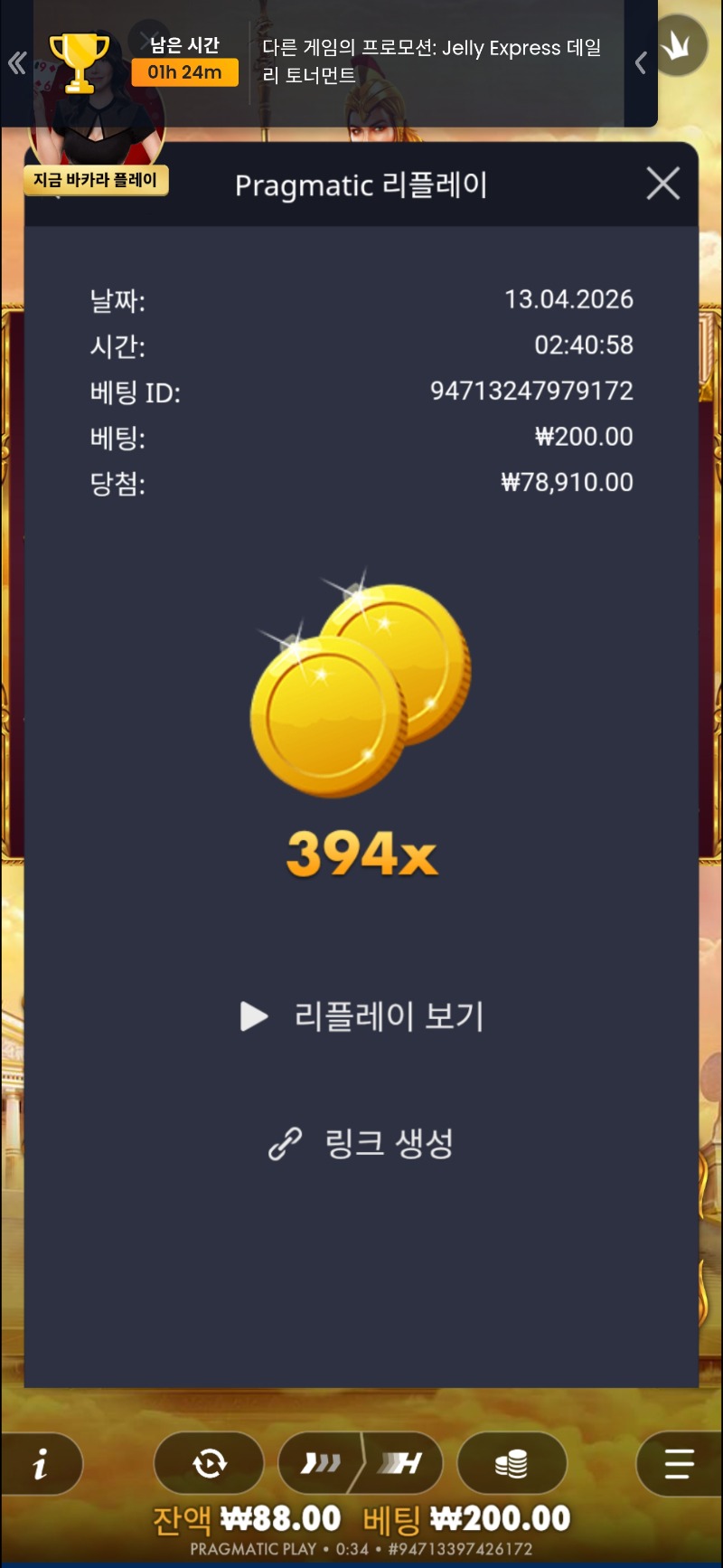Generate a share link with 링크 생성
Image resolution: width=723 pixels, height=1568 pixels.
coord(361,1144)
